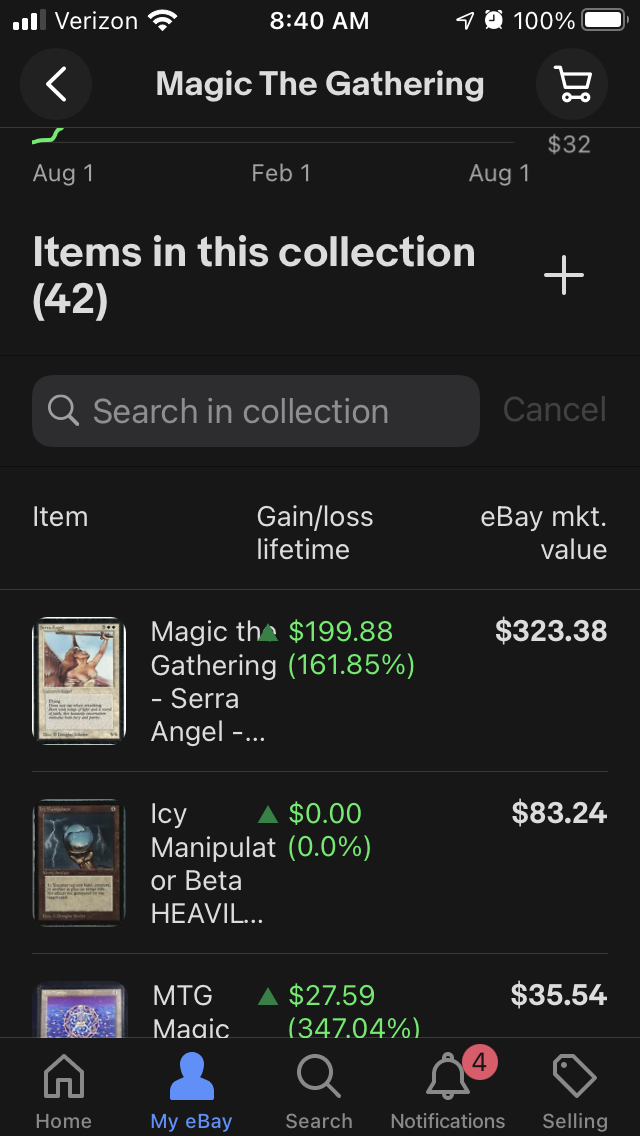Go back using the back arrow
Screen dimensions: 640x1136
click(x=56, y=85)
